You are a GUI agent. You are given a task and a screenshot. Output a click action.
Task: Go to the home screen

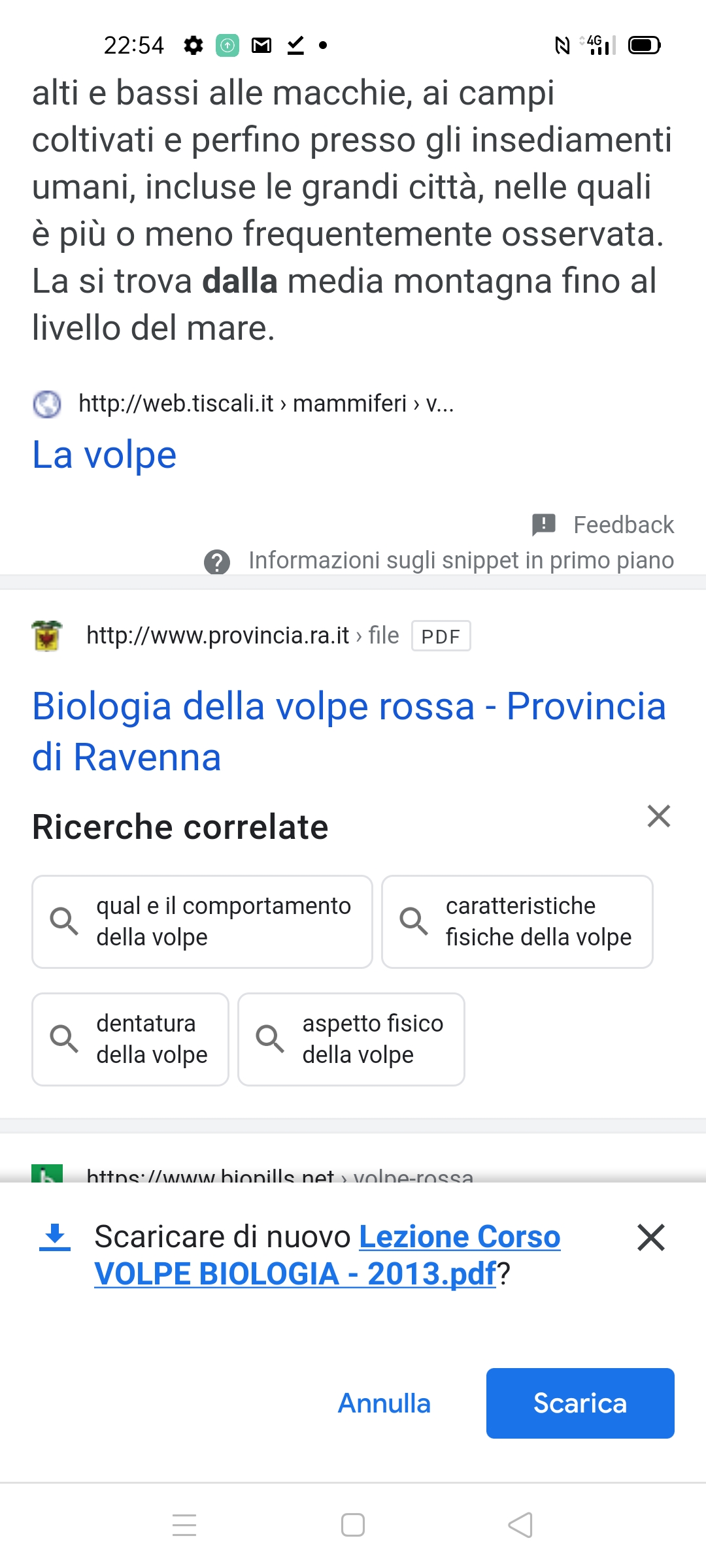[x=353, y=1525]
